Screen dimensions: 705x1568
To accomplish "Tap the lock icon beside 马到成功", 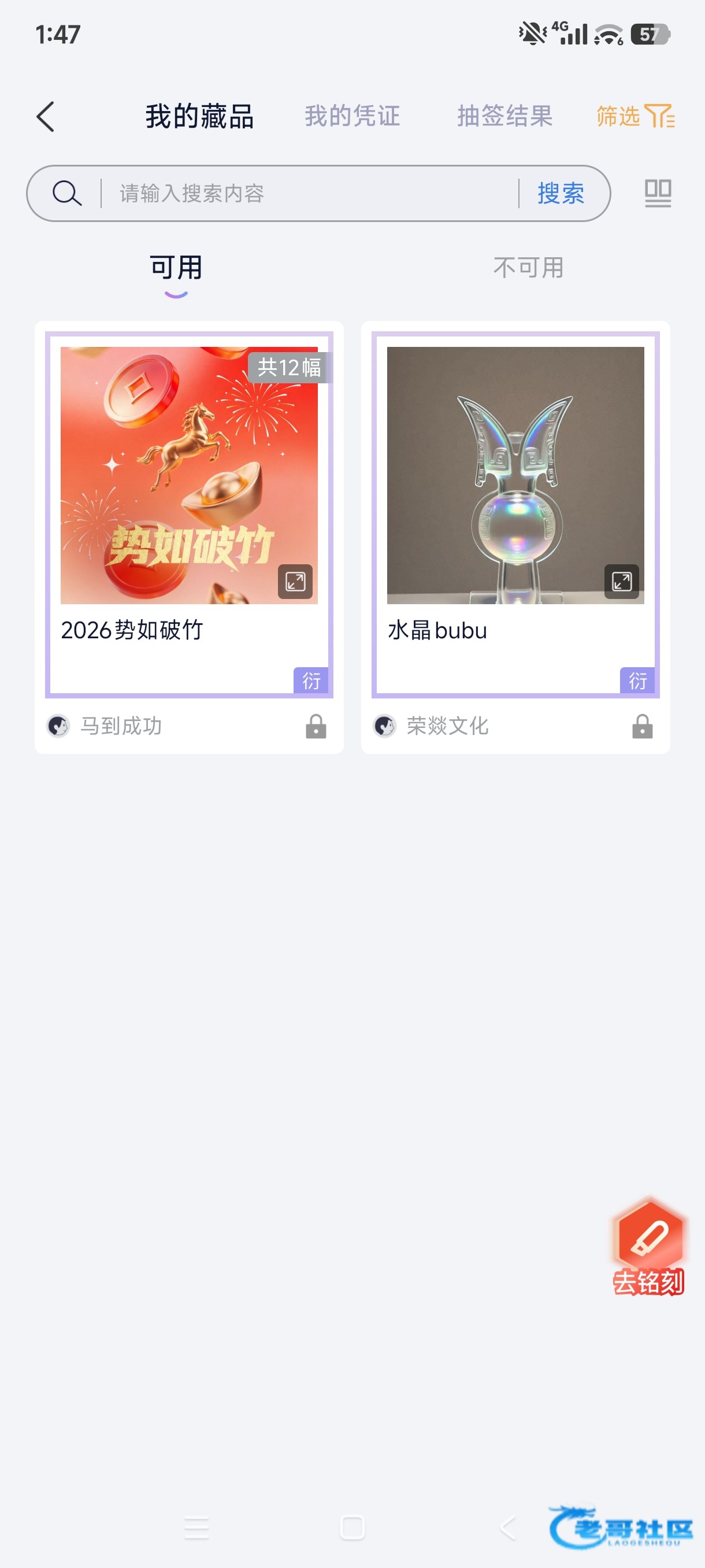I will coord(316,726).
